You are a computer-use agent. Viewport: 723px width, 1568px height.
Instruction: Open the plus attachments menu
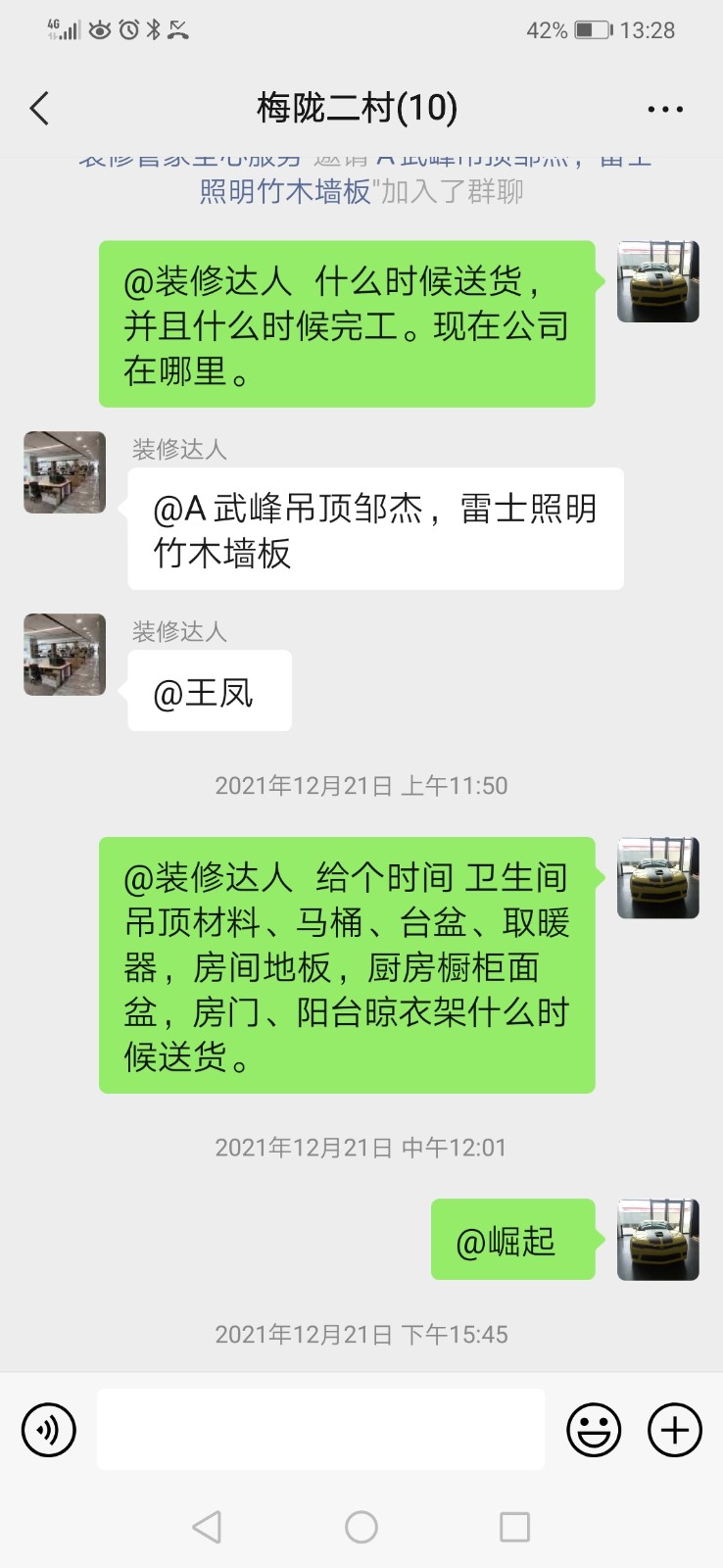click(675, 1430)
